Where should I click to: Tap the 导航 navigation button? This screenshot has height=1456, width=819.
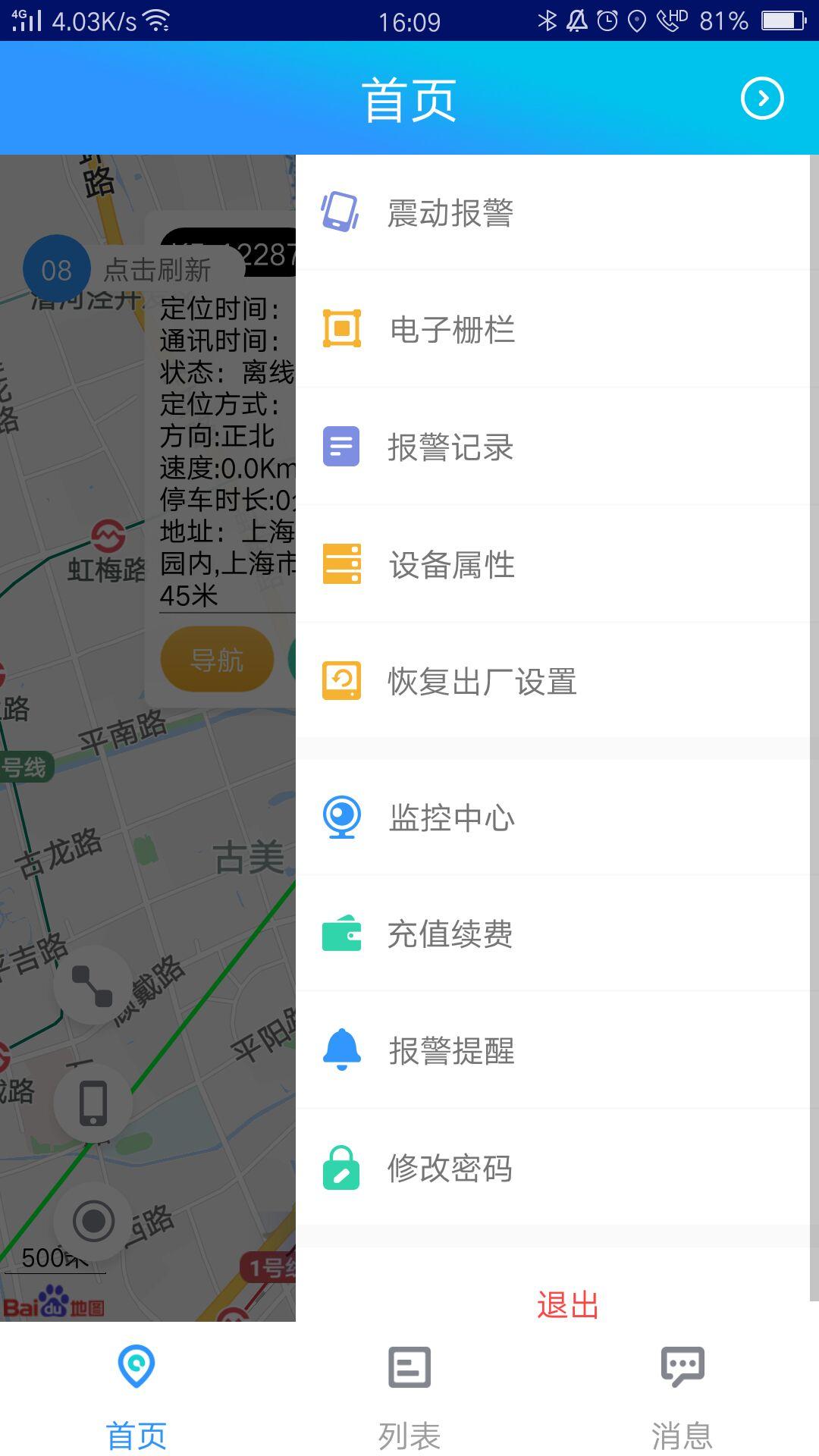pyautogui.click(x=217, y=660)
